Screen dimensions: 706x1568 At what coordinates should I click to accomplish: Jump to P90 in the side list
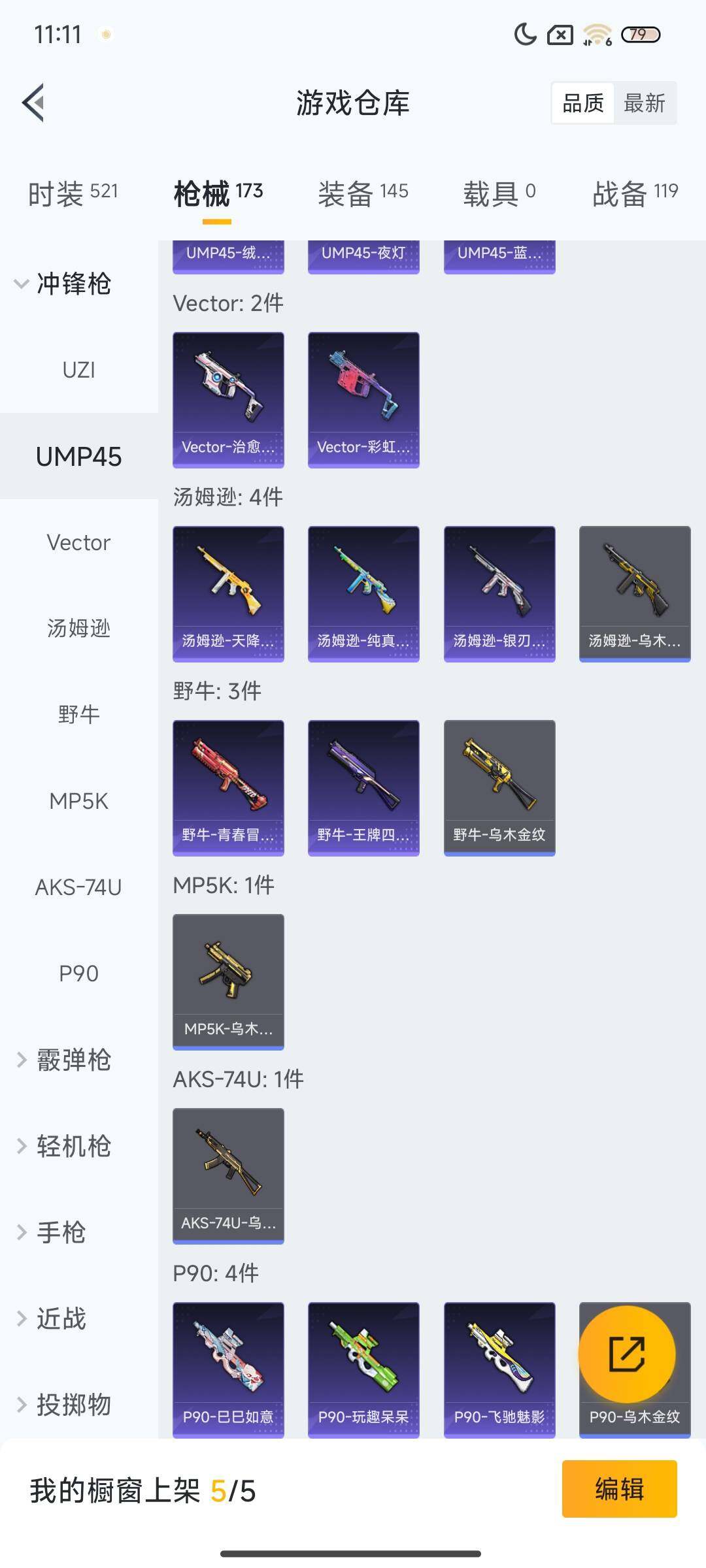78,973
